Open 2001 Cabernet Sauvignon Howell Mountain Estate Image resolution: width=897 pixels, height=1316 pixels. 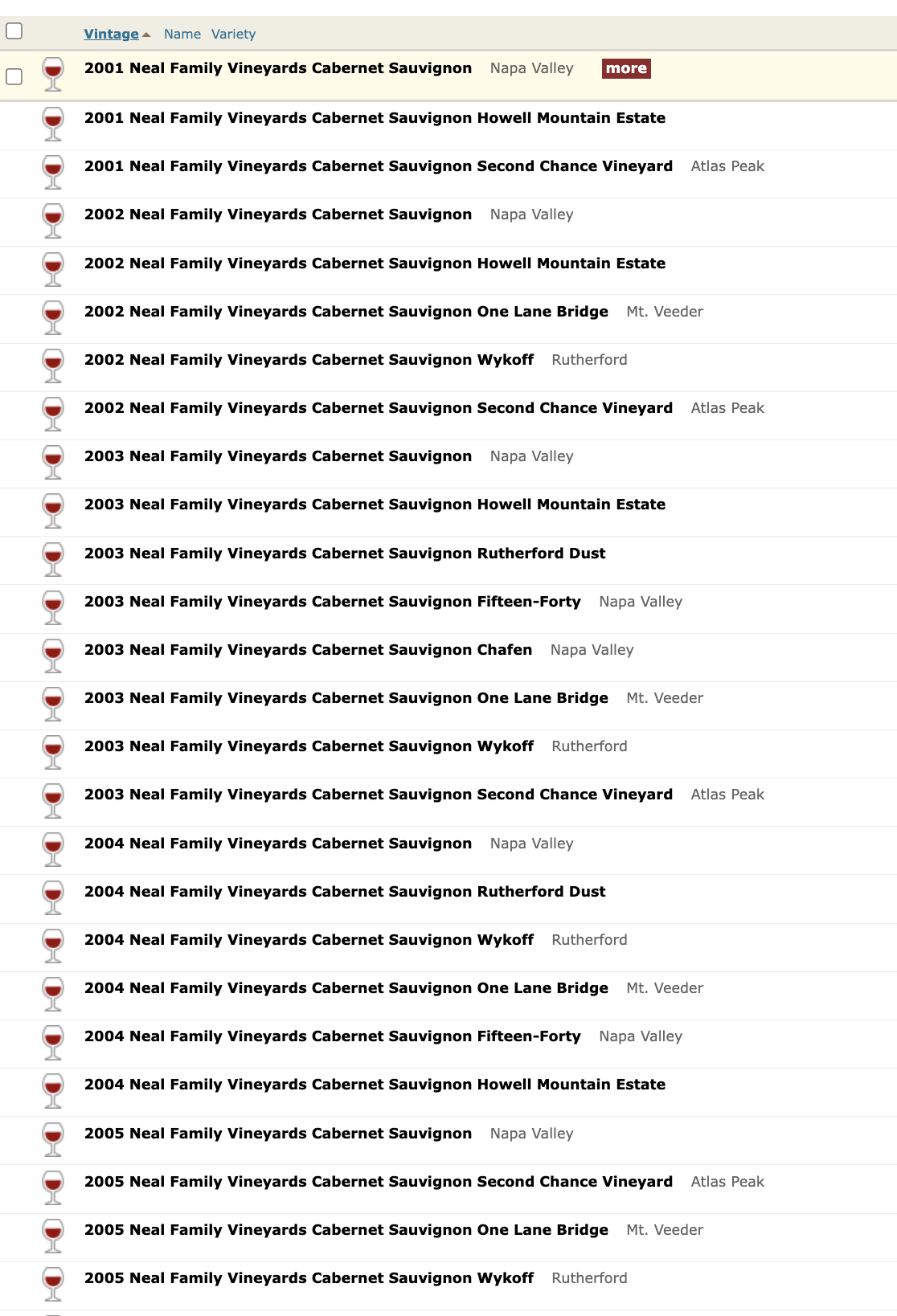point(375,118)
